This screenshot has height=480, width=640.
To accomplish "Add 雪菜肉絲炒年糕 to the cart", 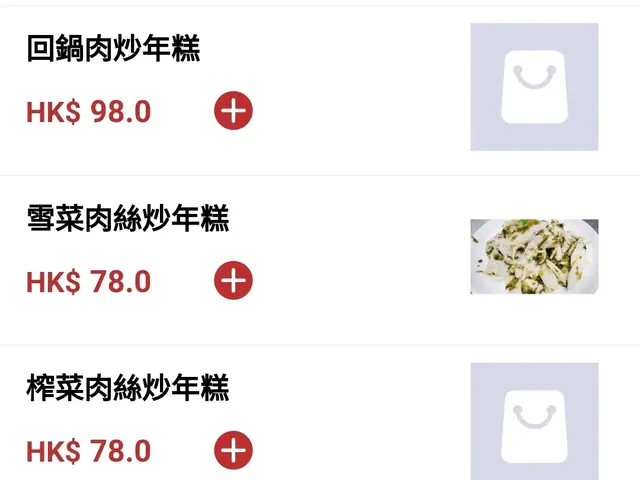I will (x=233, y=282).
